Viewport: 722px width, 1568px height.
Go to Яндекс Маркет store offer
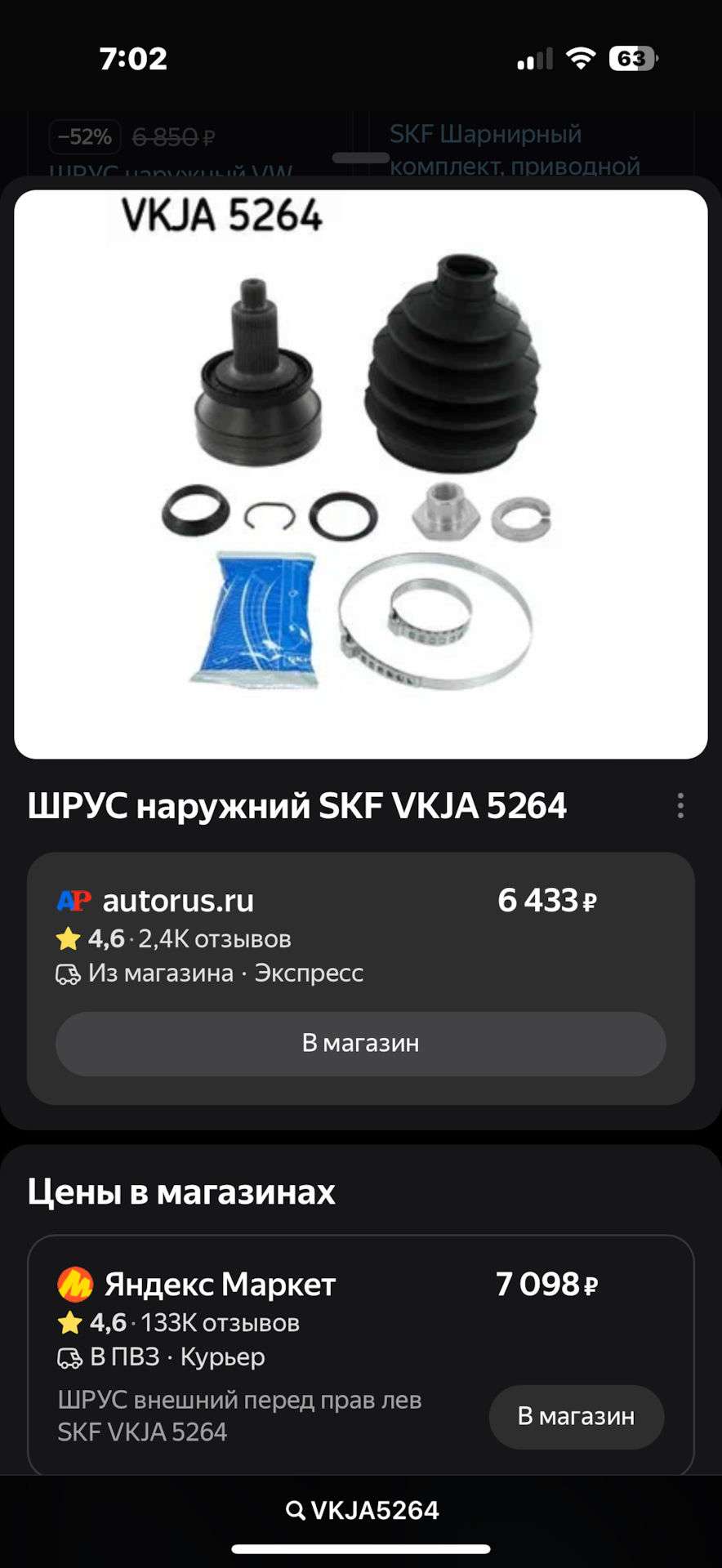[x=576, y=1417]
